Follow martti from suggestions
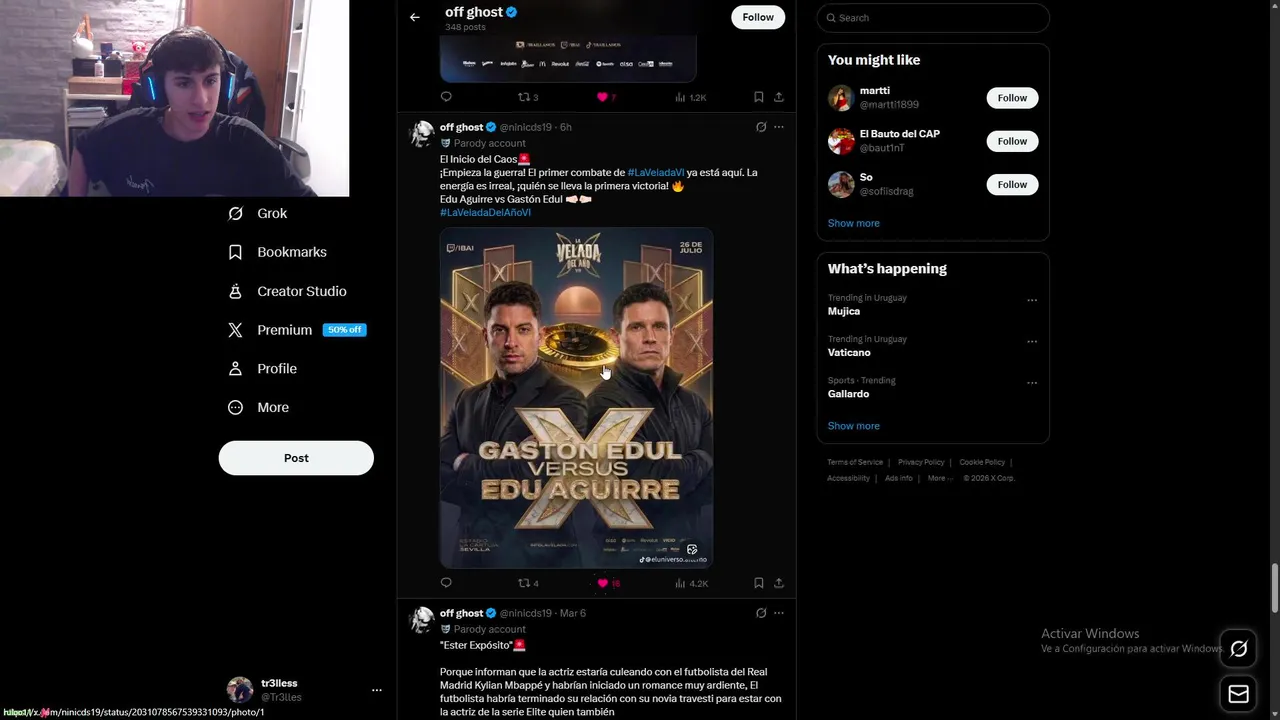Viewport: 1280px width, 720px height. coord(1012,98)
